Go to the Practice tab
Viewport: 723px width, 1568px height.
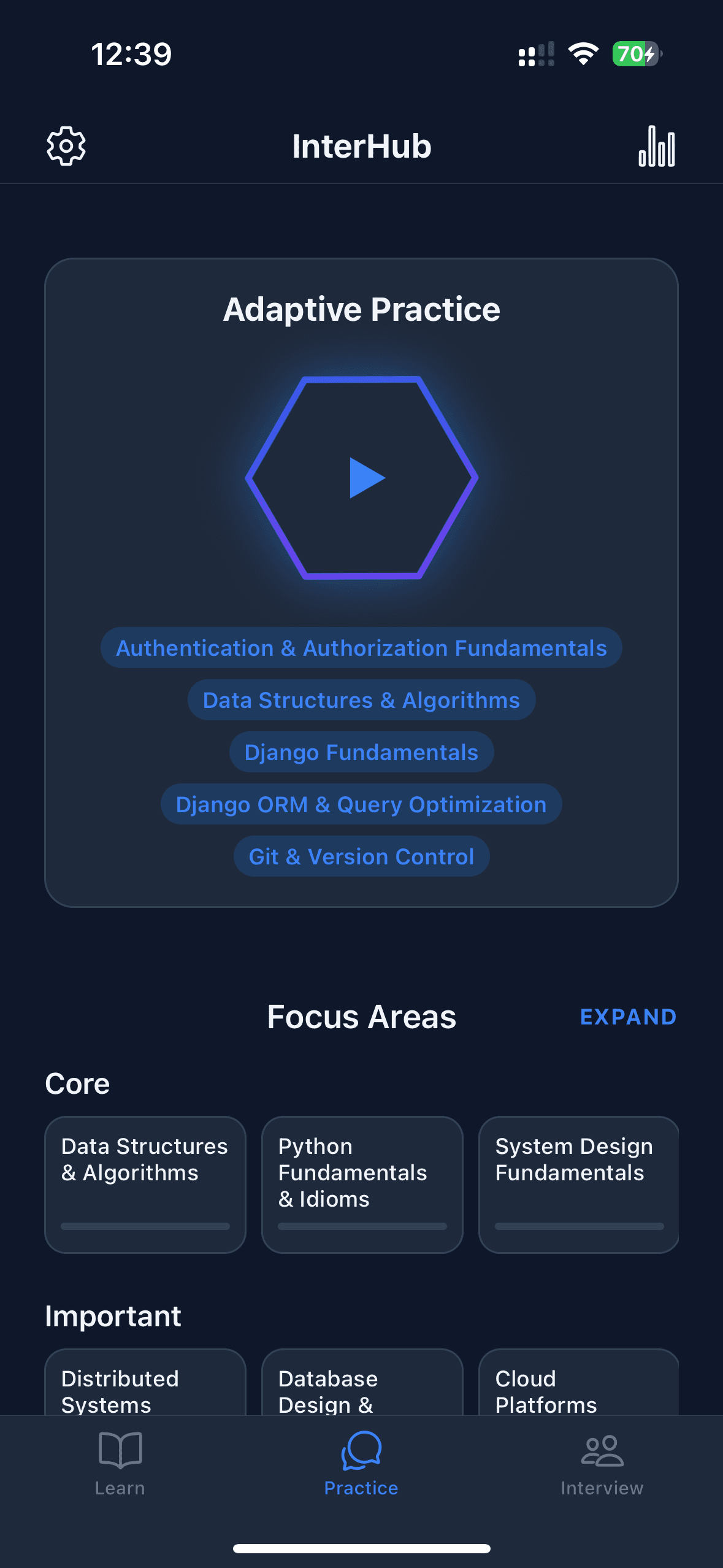click(x=361, y=1464)
